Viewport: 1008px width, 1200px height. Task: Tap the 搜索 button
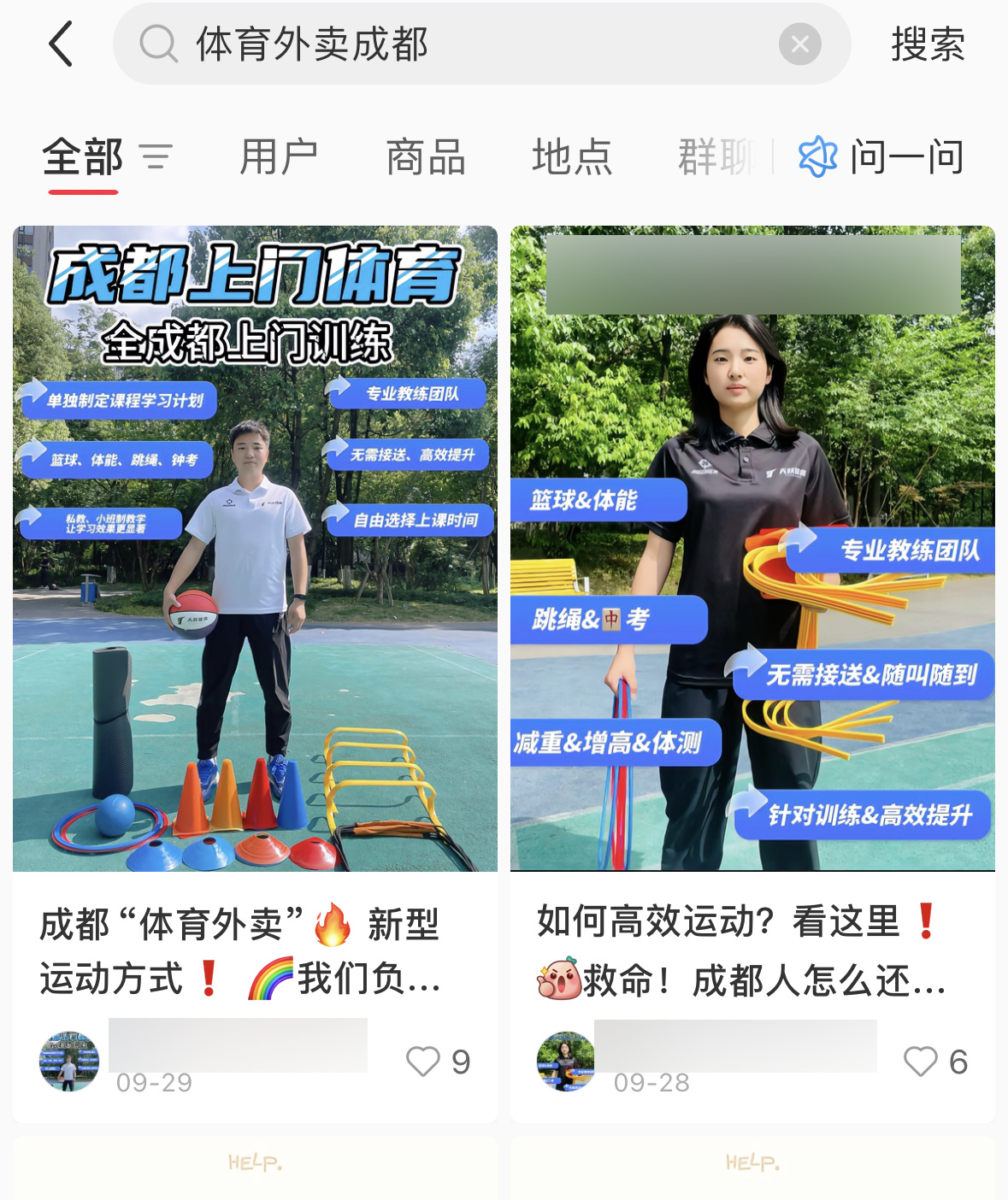(x=928, y=44)
